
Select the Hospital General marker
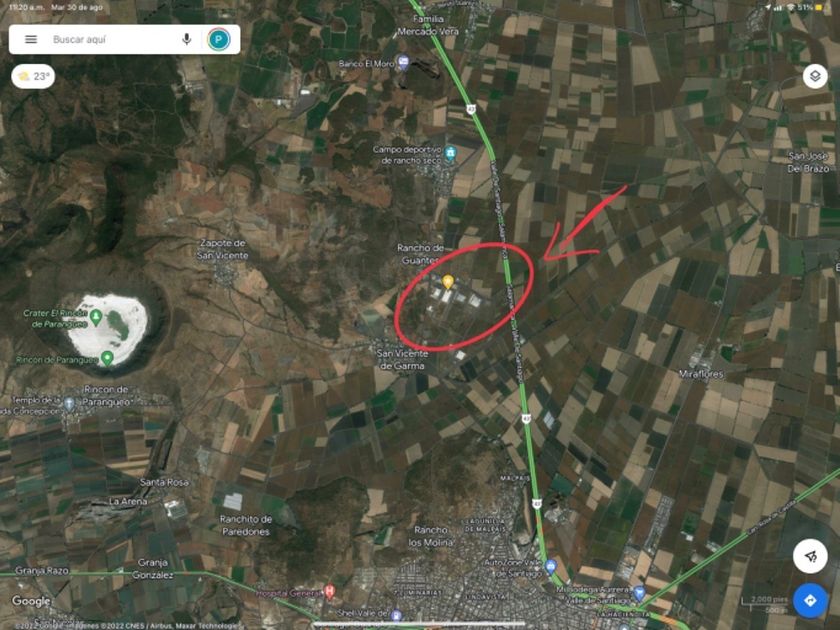tap(330, 592)
